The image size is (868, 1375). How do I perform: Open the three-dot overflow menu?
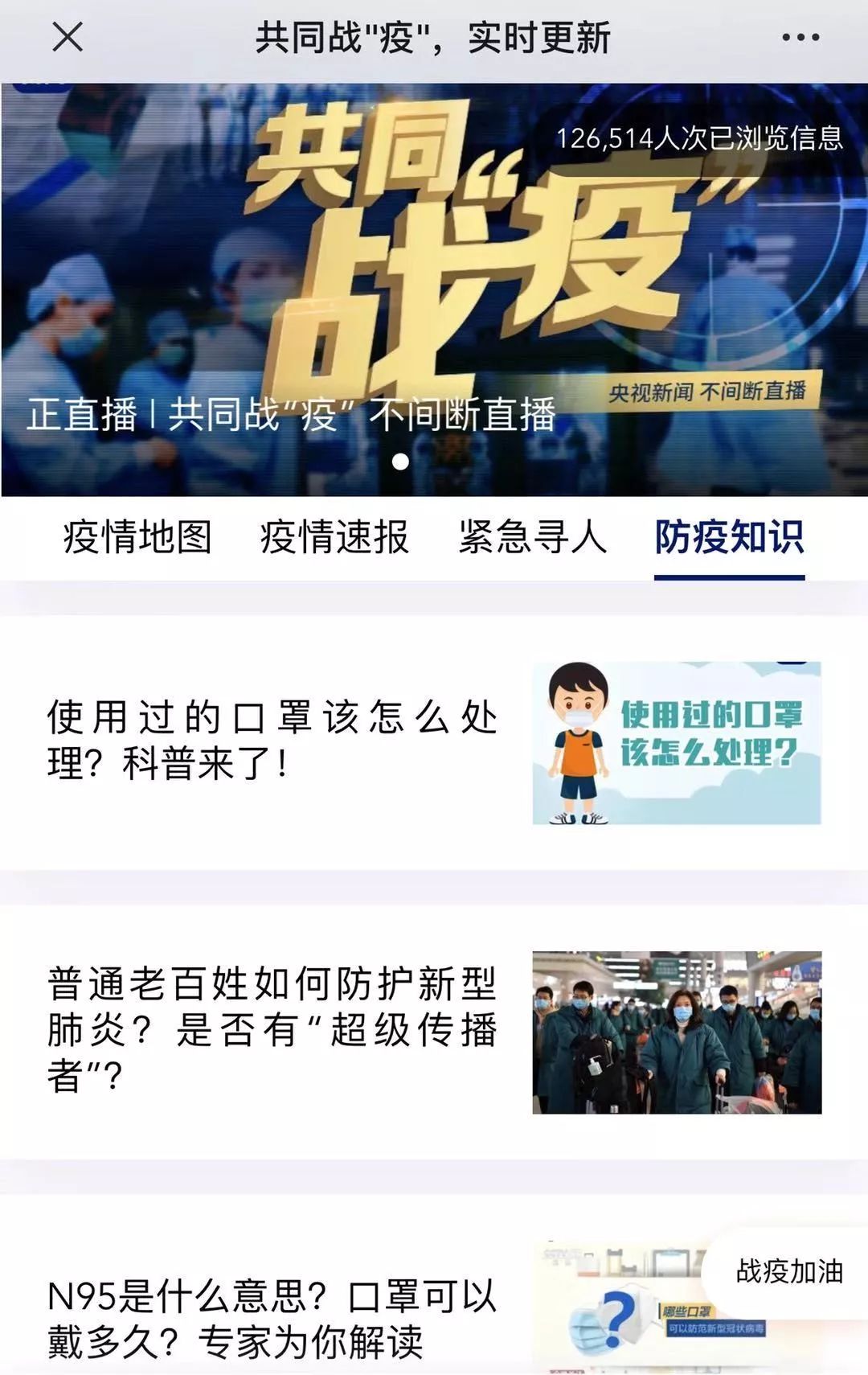tap(800, 37)
